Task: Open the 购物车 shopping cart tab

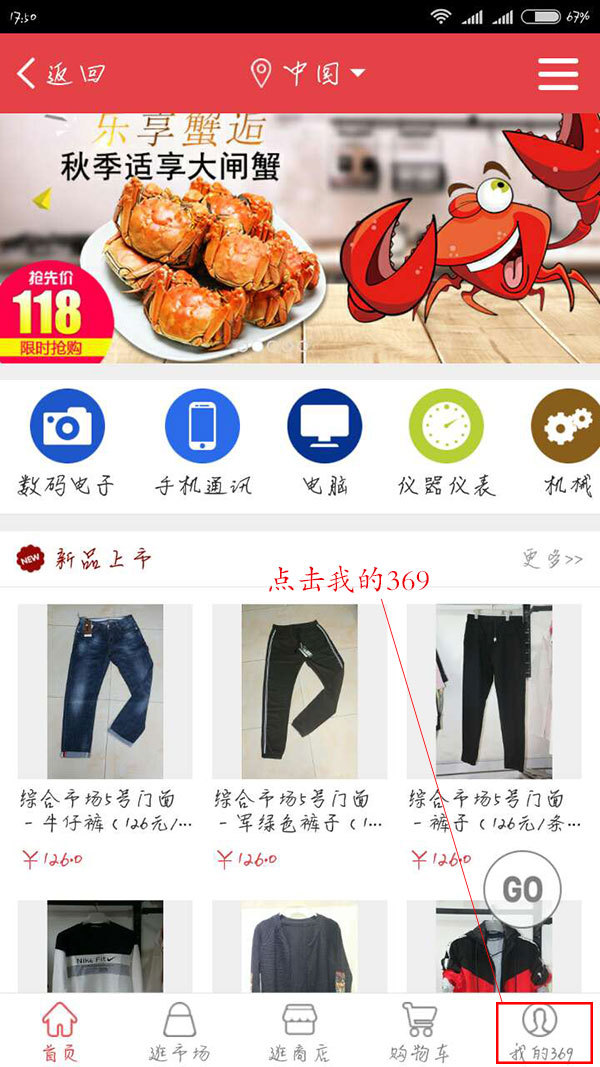Action: click(420, 1030)
